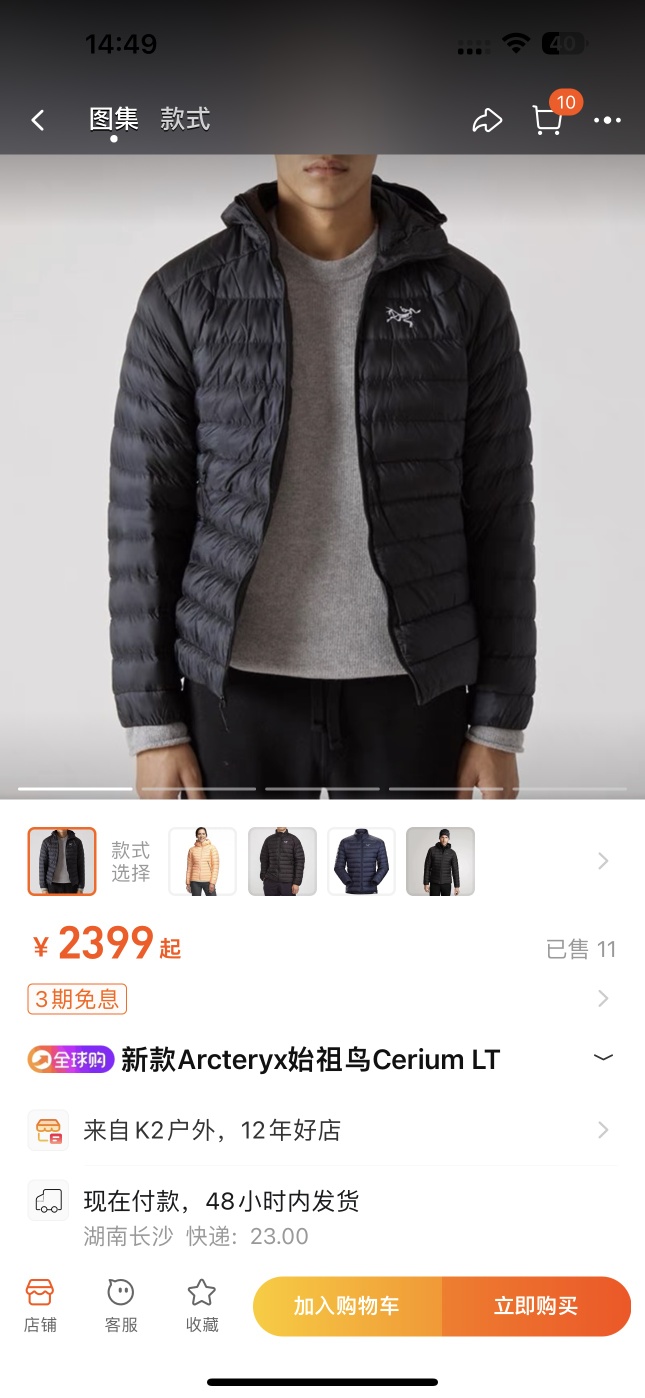Expand the style selection chevron
This screenshot has height=1398, width=645.
click(x=602, y=861)
